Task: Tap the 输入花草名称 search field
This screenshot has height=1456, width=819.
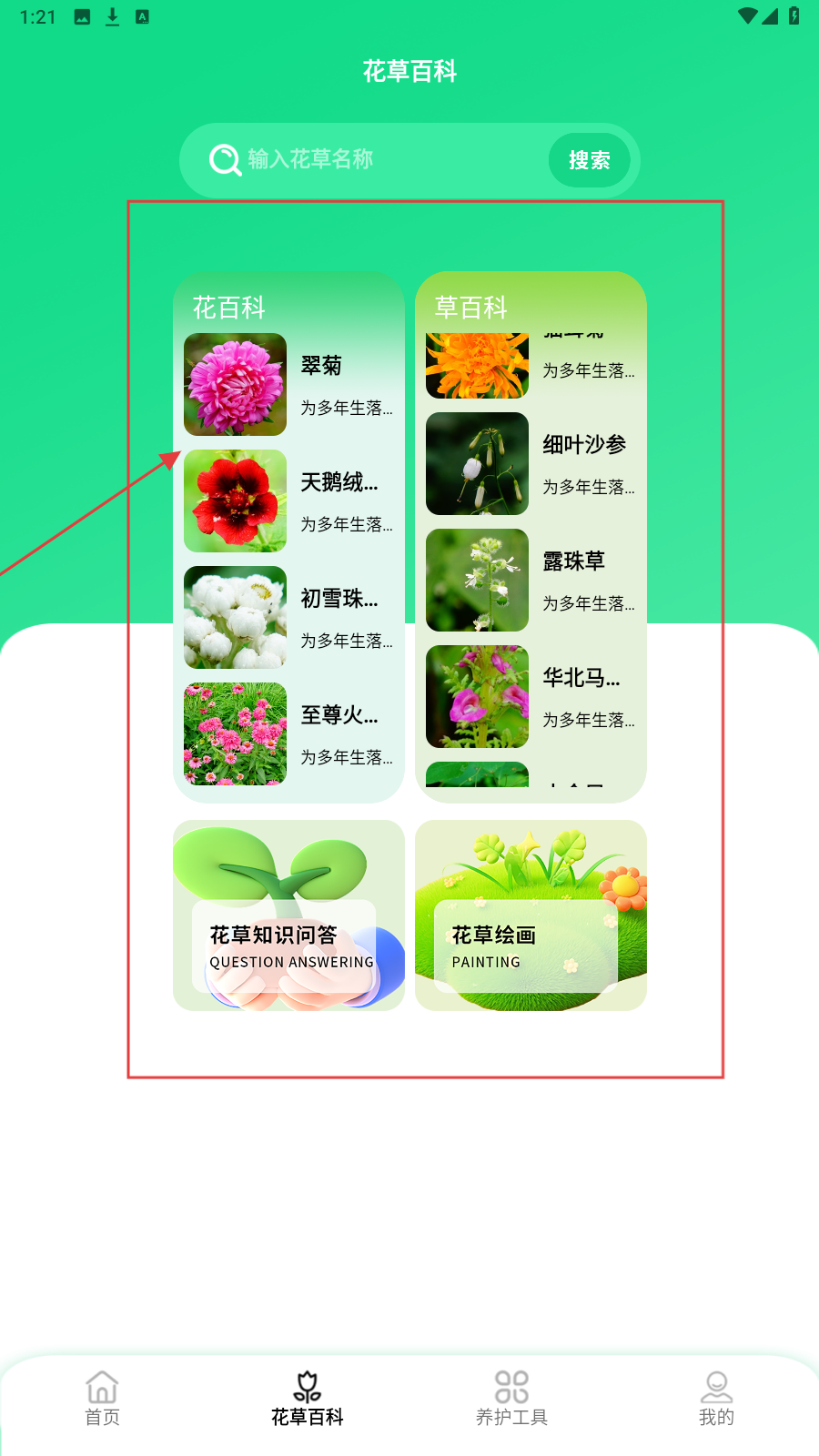Action: coord(382,160)
